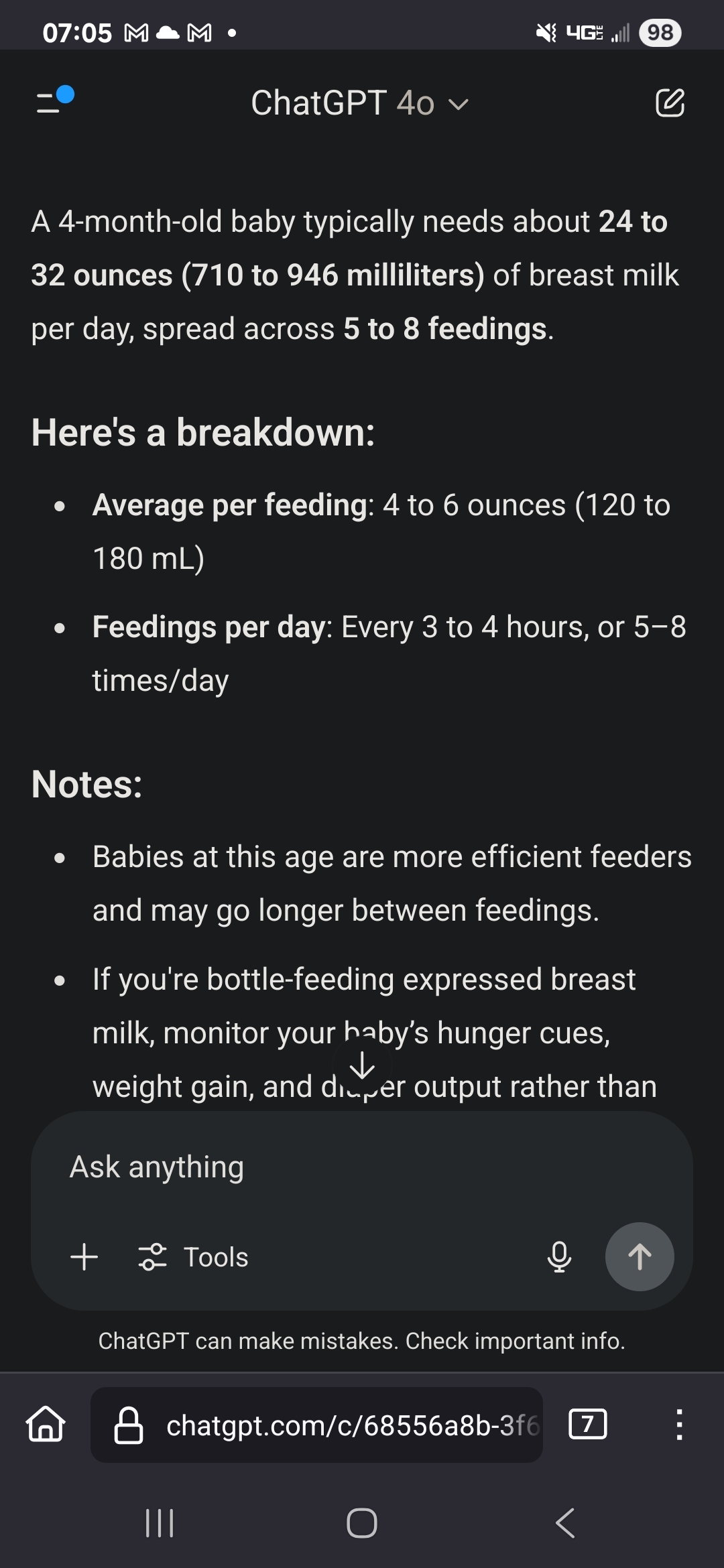
Task: Open the recent apps view
Action: [x=160, y=1522]
